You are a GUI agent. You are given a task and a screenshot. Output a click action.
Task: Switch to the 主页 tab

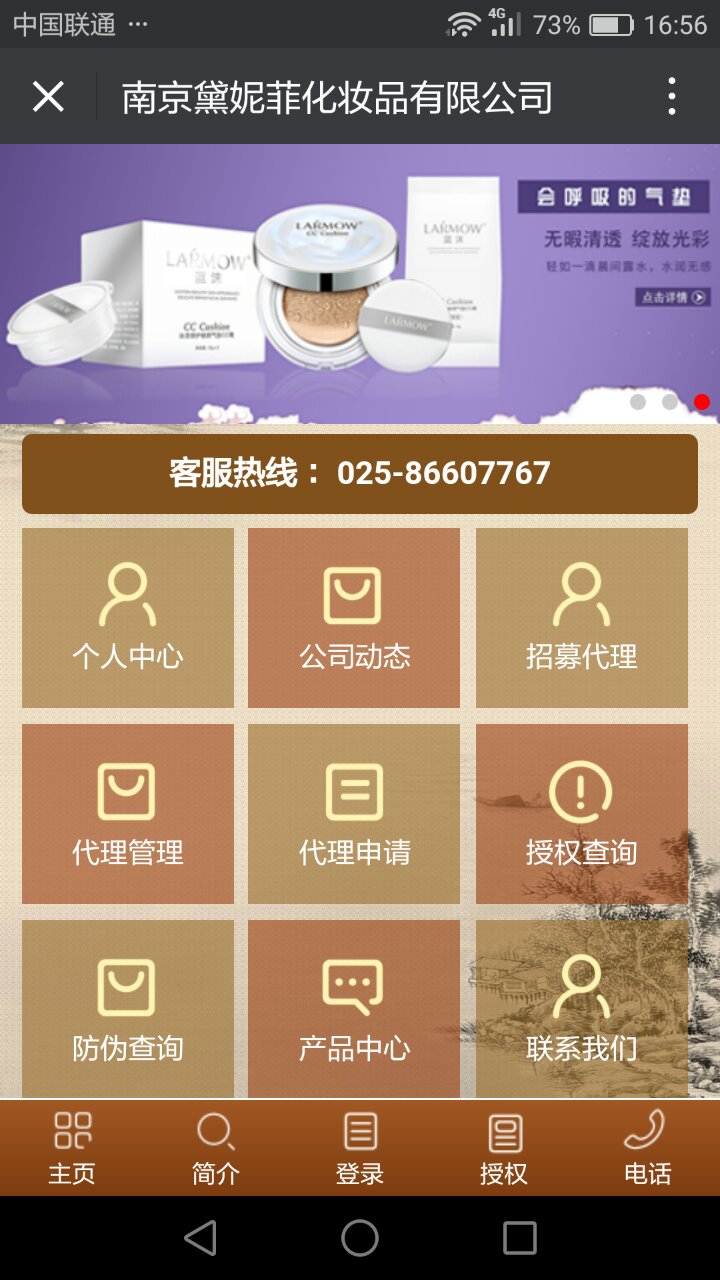click(72, 1148)
